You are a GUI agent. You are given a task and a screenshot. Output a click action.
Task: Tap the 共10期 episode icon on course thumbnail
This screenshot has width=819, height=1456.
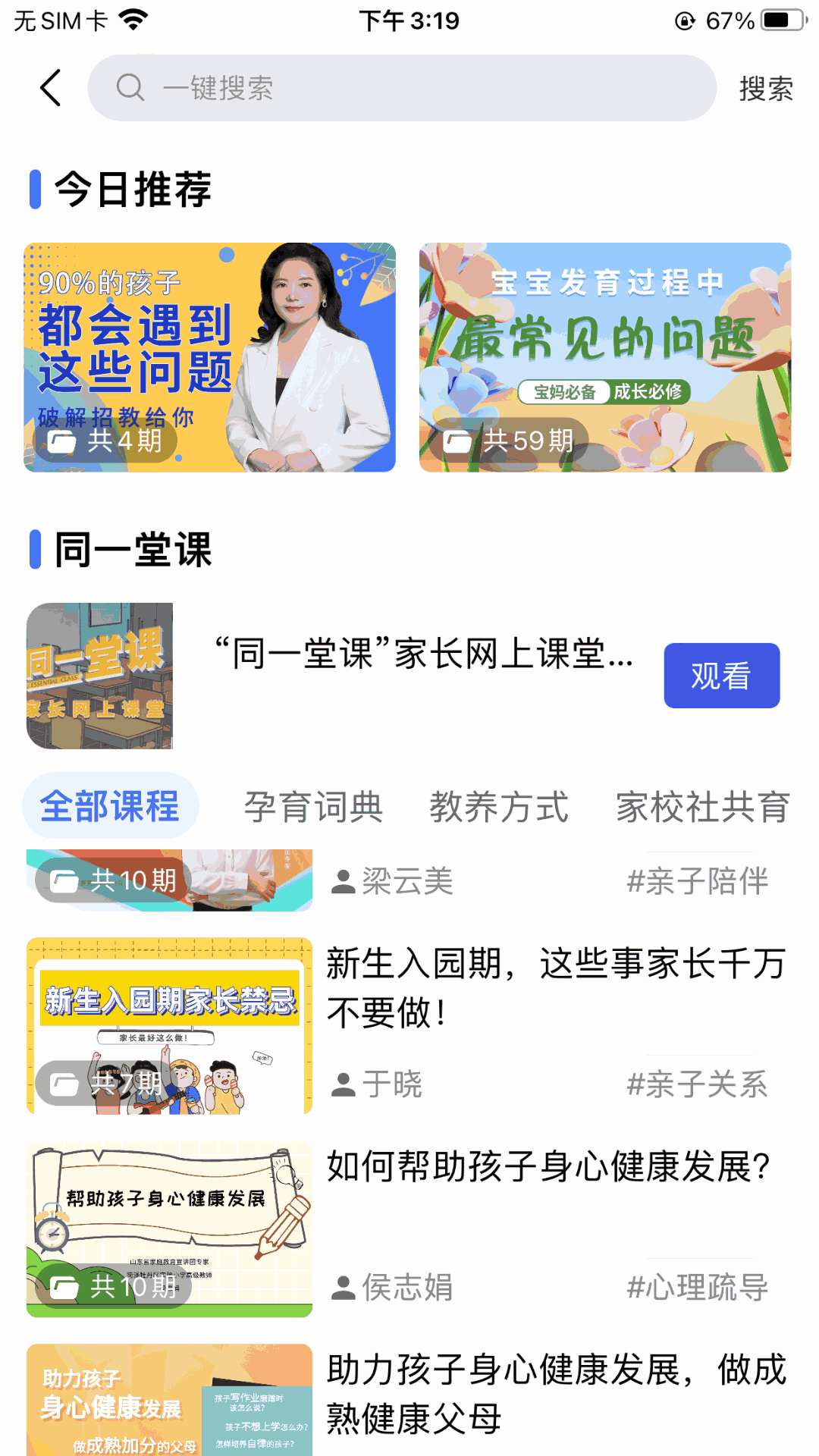click(x=64, y=880)
